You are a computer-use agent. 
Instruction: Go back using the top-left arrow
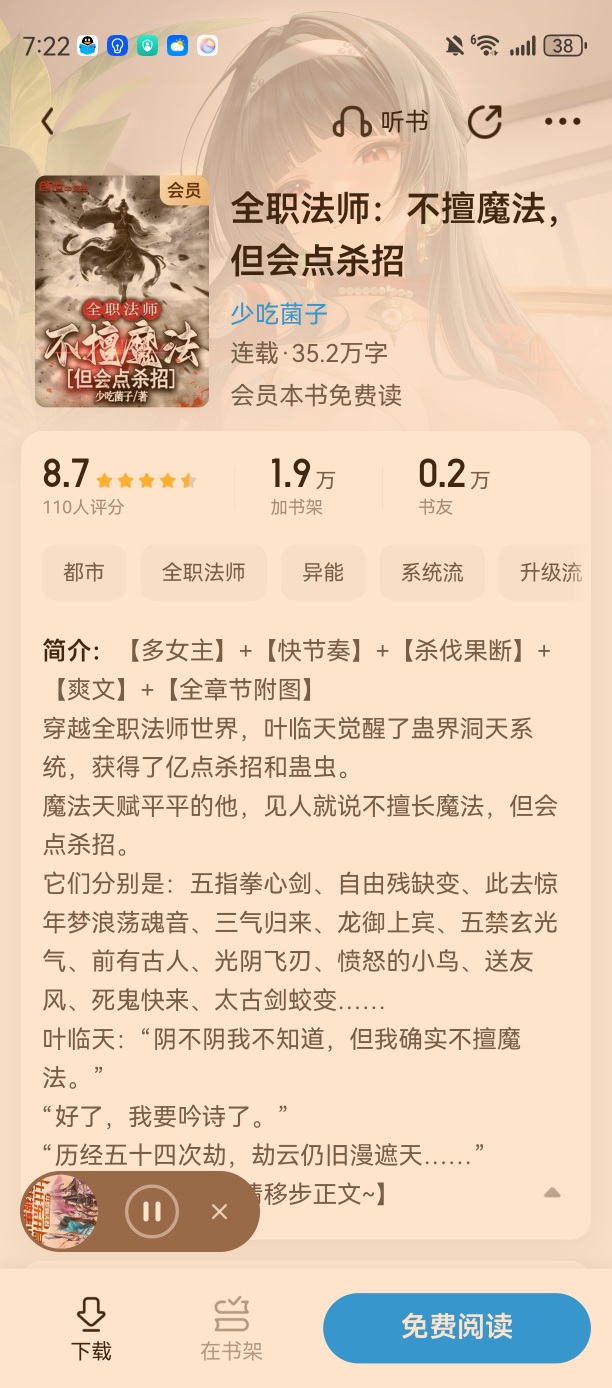tap(48, 122)
